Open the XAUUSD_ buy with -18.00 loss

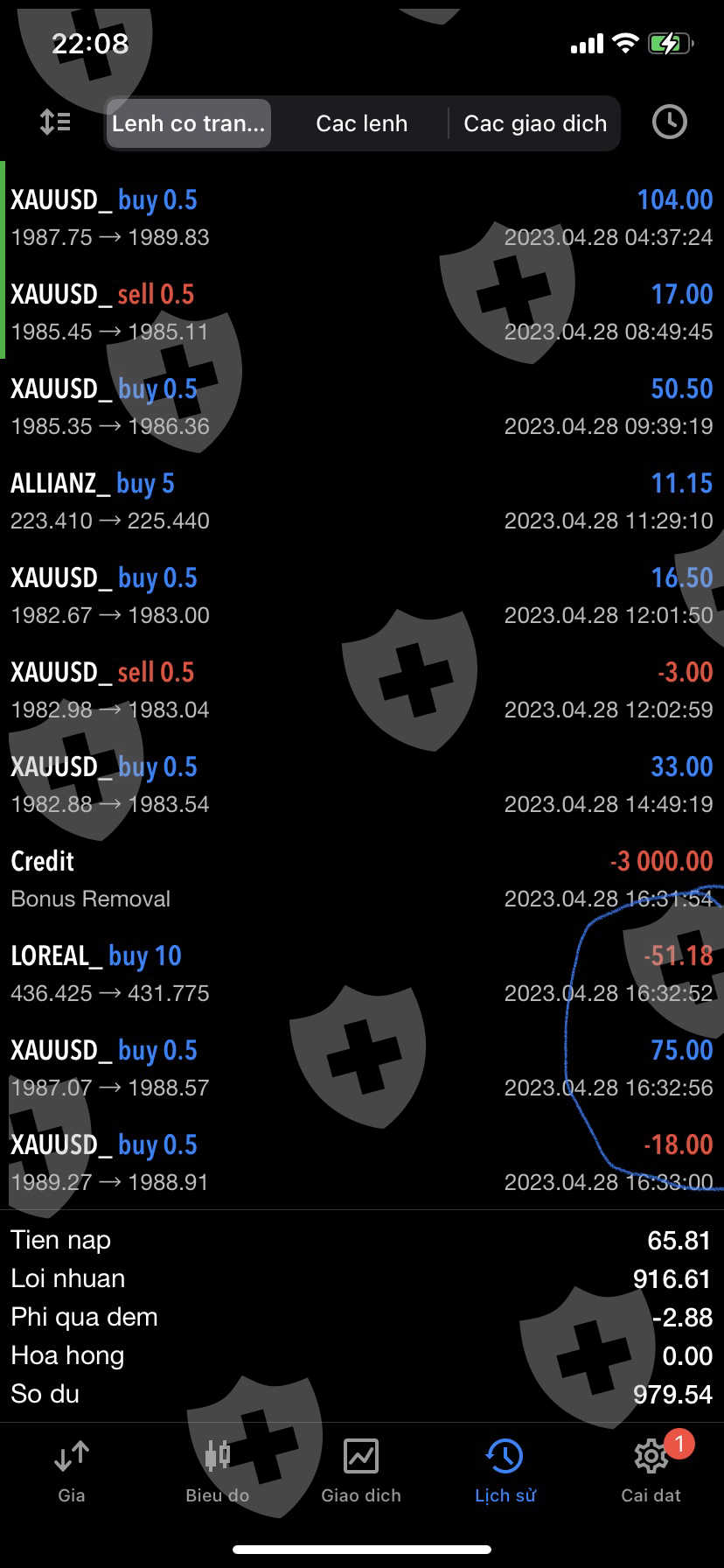pyautogui.click(x=362, y=1162)
